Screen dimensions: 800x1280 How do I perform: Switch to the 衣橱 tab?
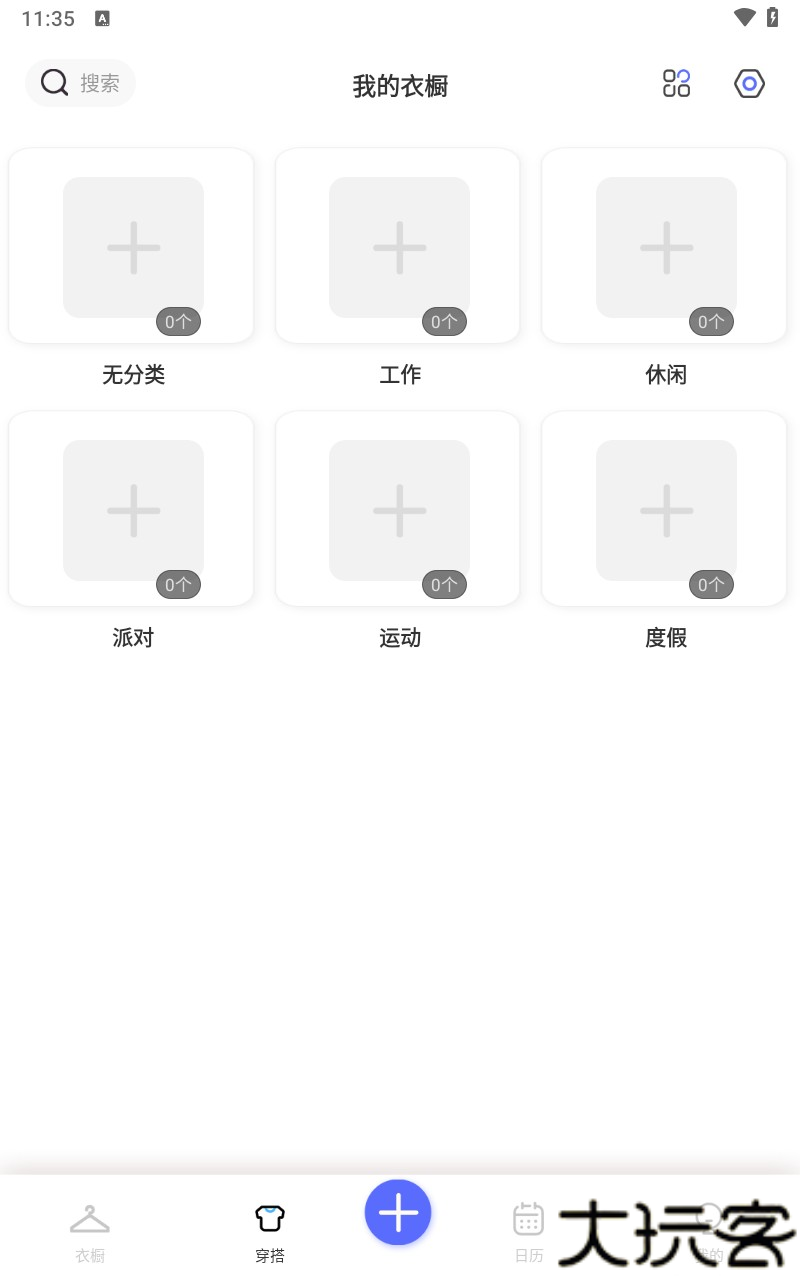(90, 1232)
